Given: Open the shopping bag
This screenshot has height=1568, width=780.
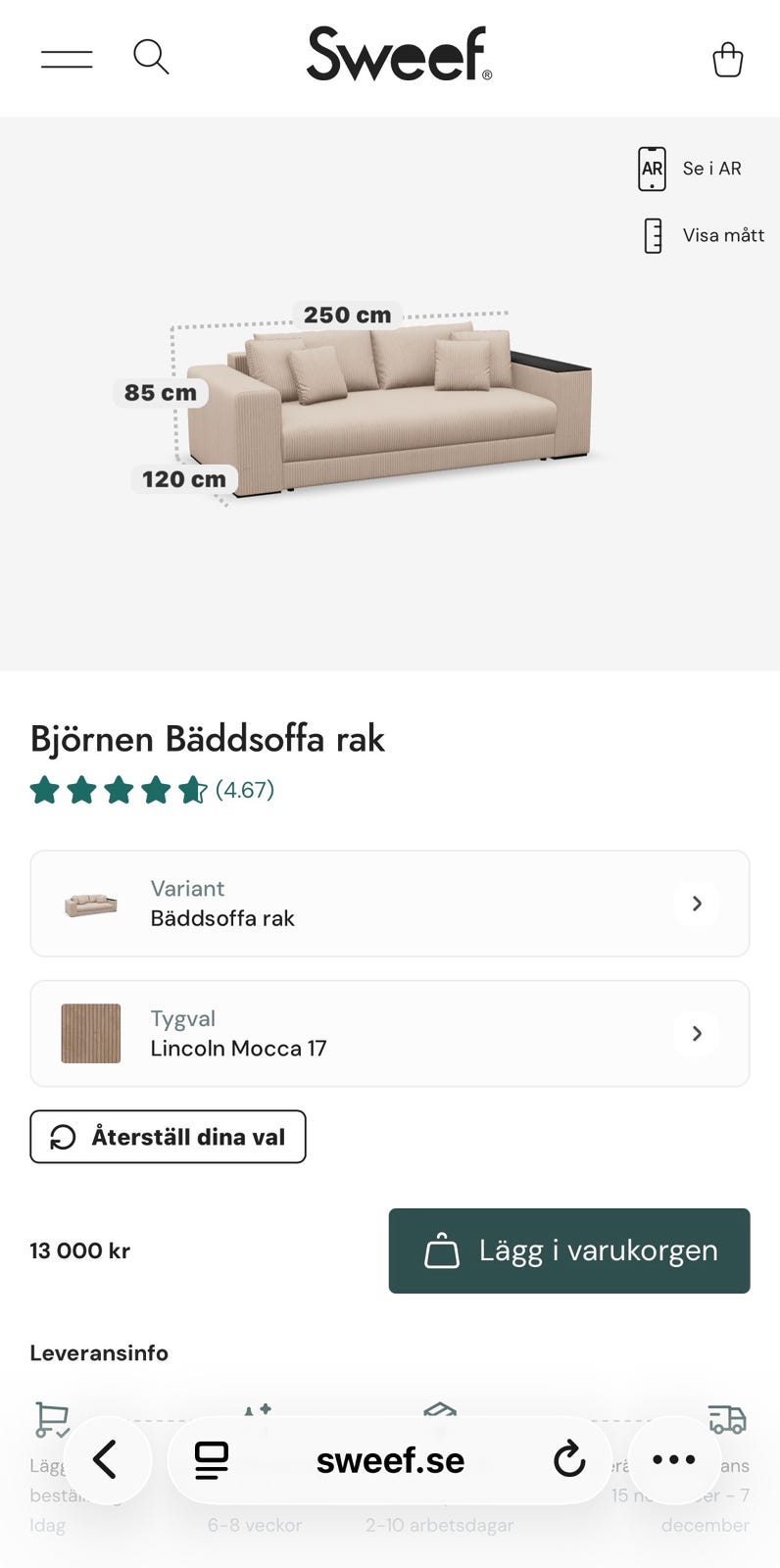Looking at the screenshot, I should click(727, 59).
